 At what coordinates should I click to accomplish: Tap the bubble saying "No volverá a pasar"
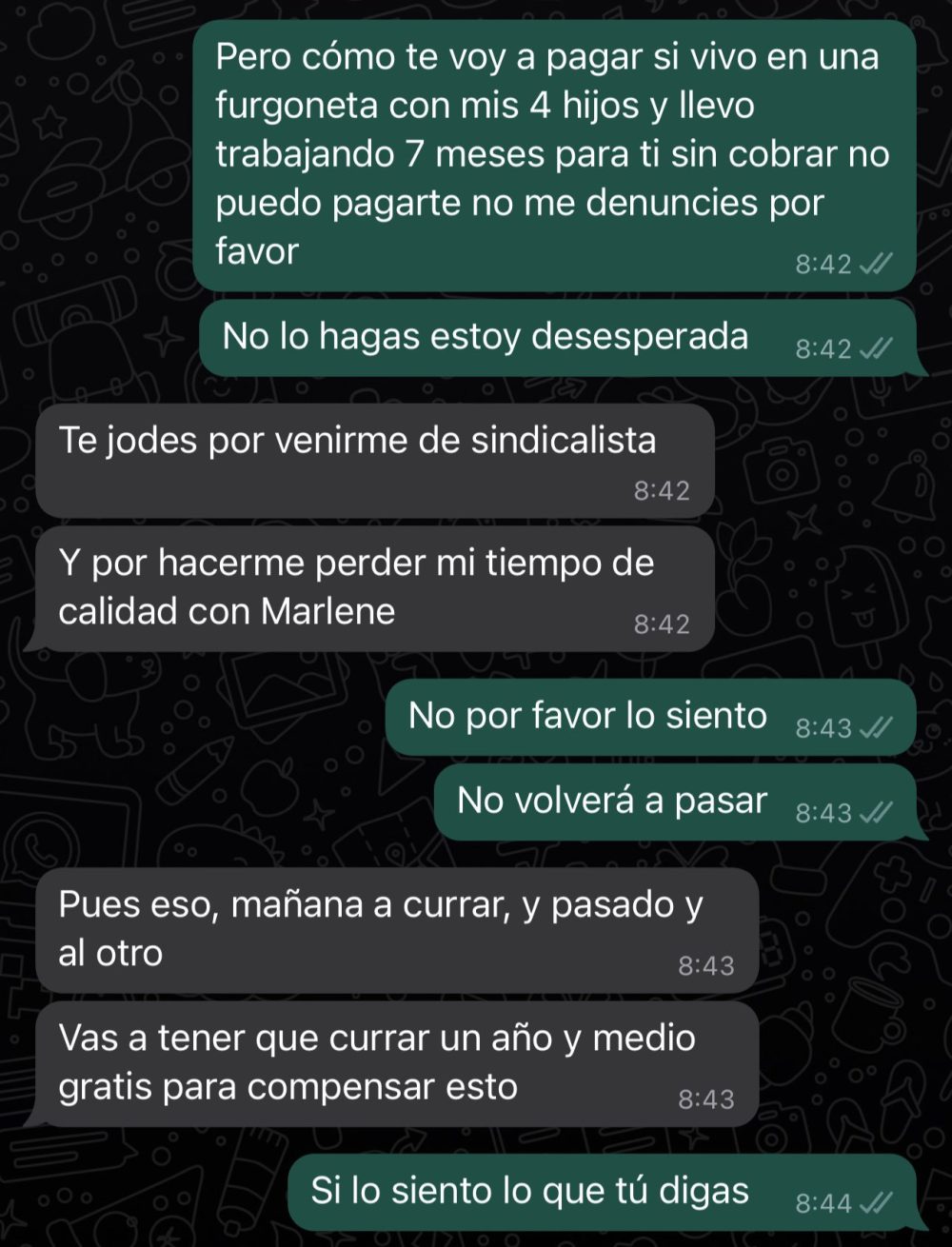click(609, 802)
